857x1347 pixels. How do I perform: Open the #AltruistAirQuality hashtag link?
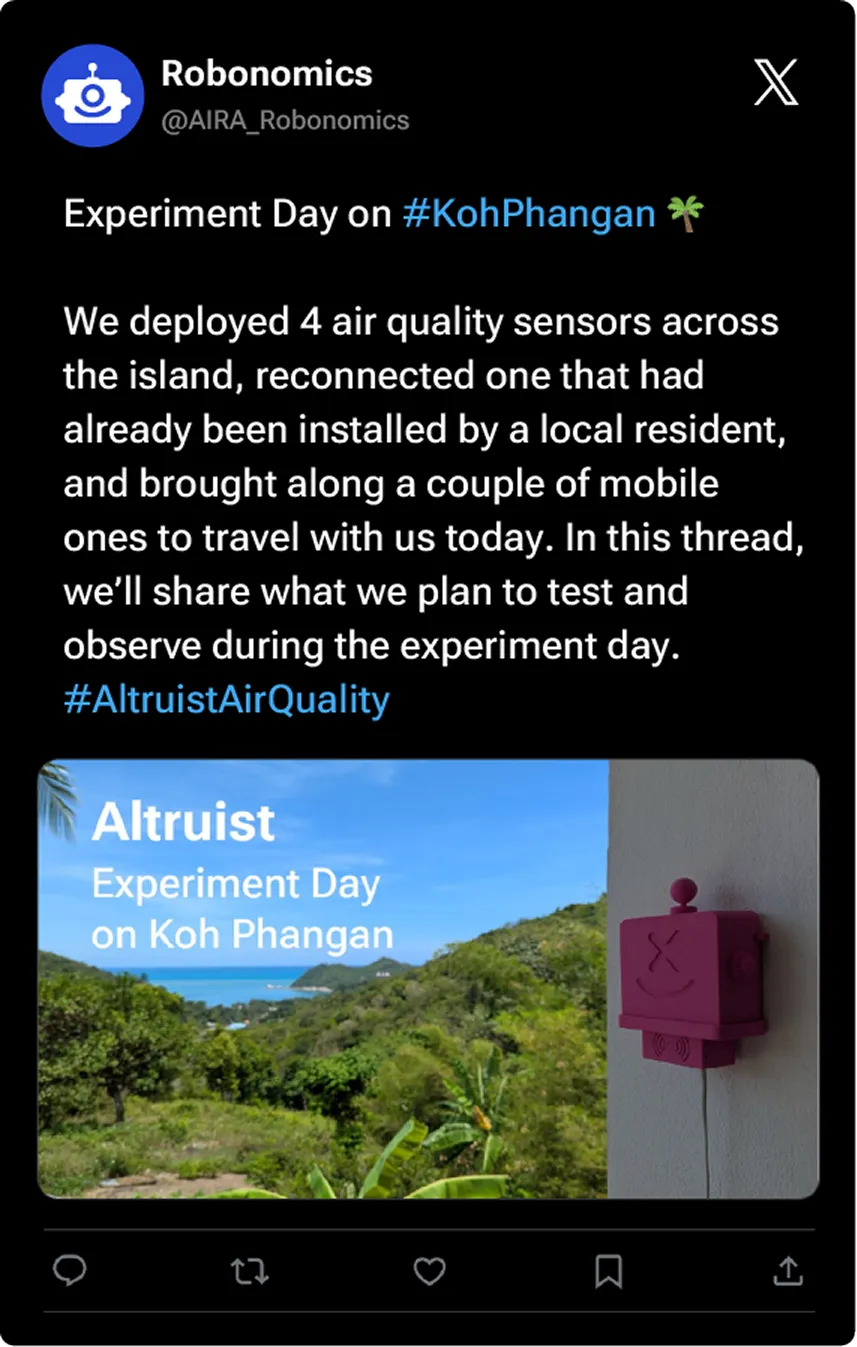coord(226,698)
